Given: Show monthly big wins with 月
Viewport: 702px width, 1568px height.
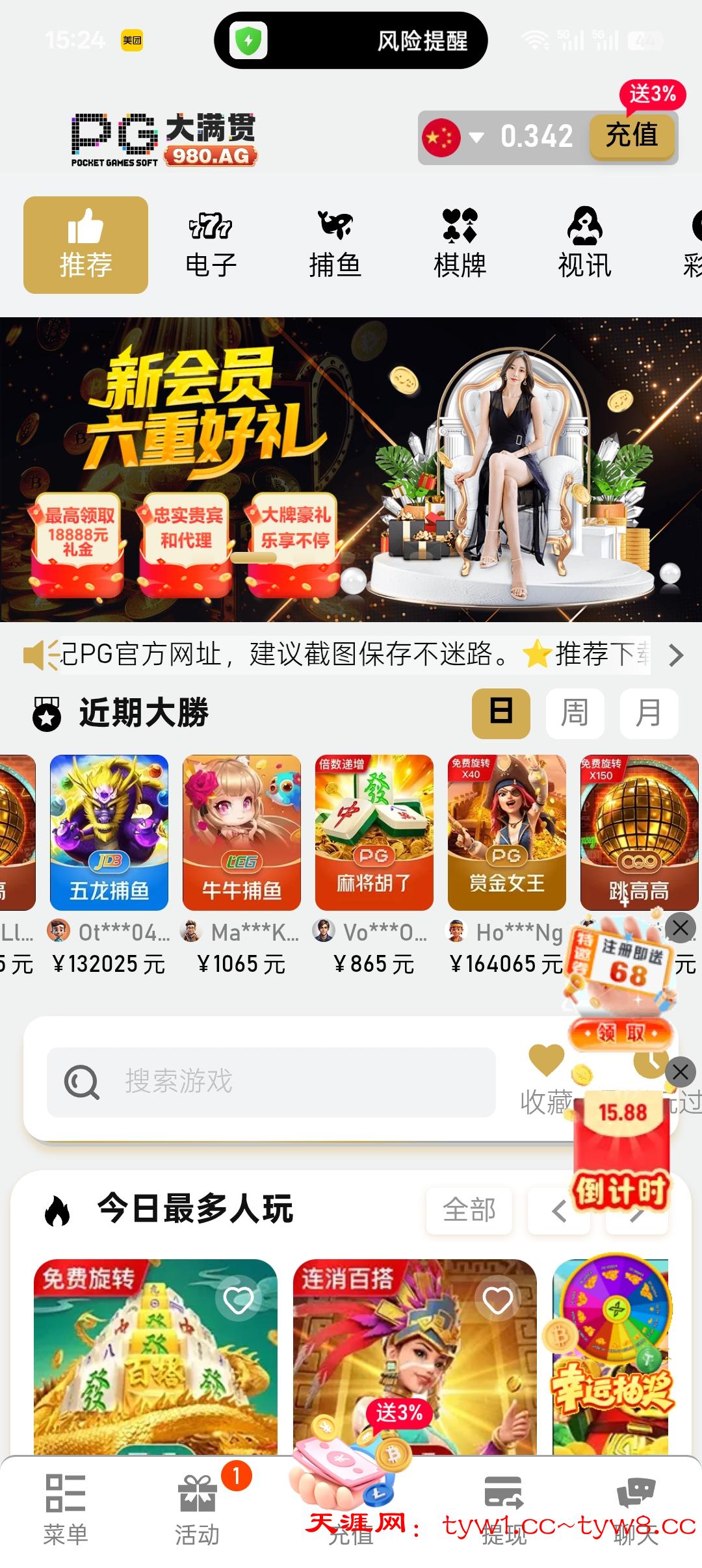Looking at the screenshot, I should [x=649, y=713].
